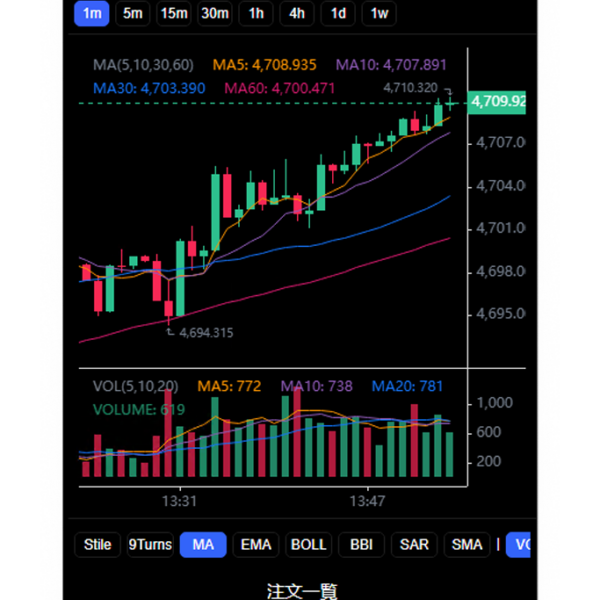Select the 1m timeframe
600x600 pixels.
click(x=92, y=13)
